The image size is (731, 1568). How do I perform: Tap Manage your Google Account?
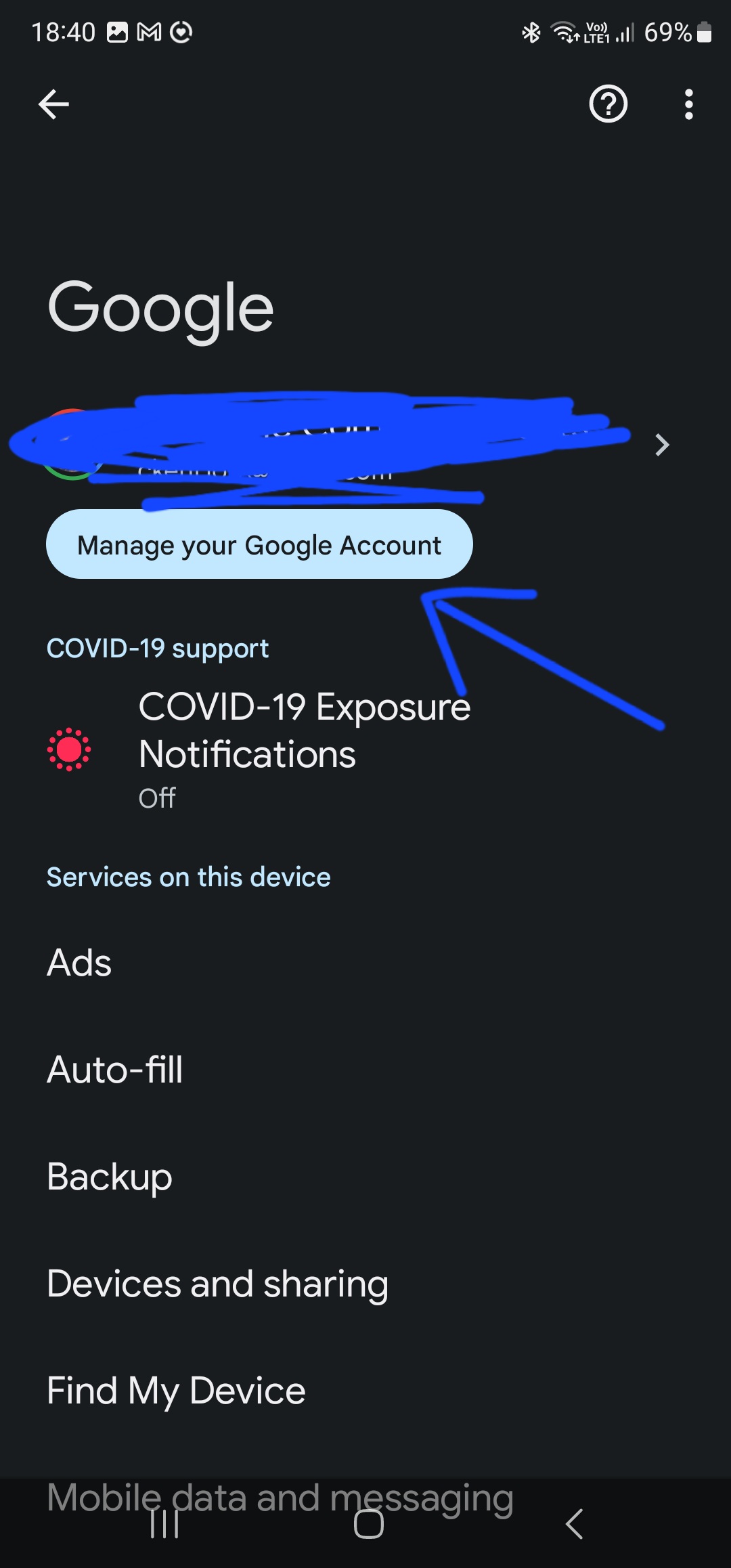pos(259,544)
